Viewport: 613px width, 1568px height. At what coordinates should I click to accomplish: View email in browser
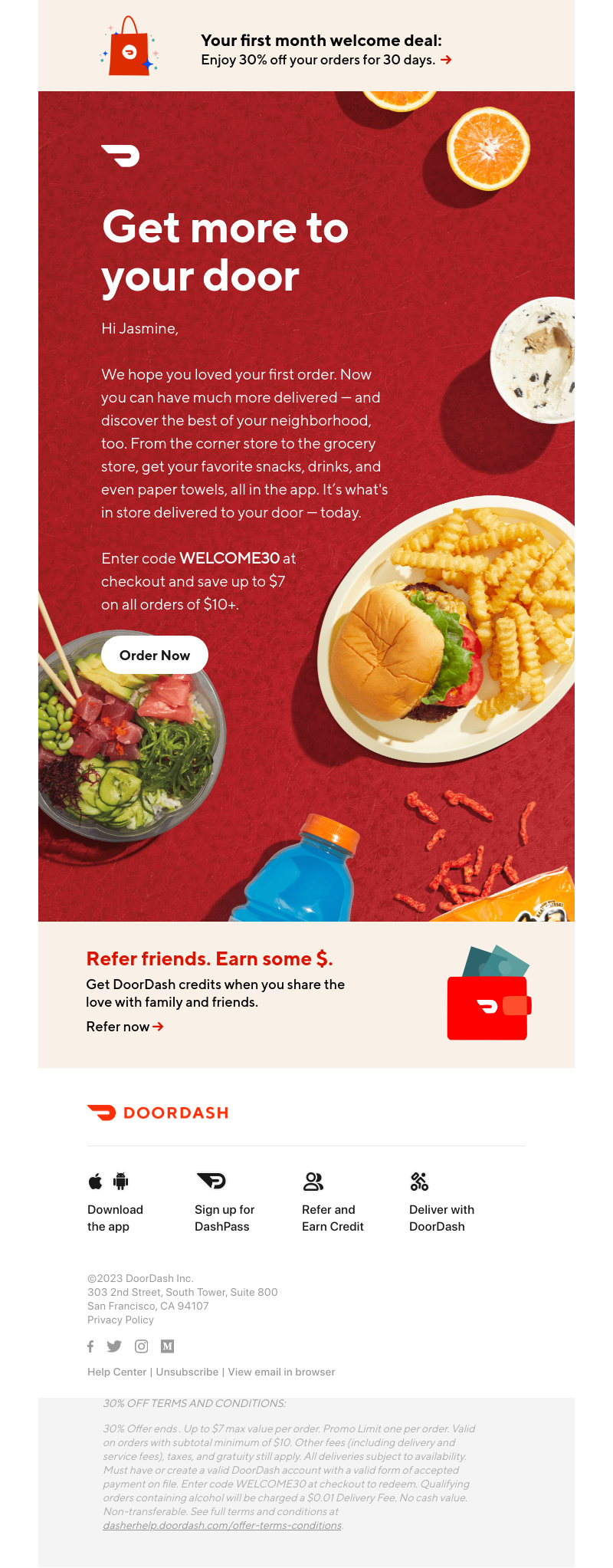tap(281, 1372)
